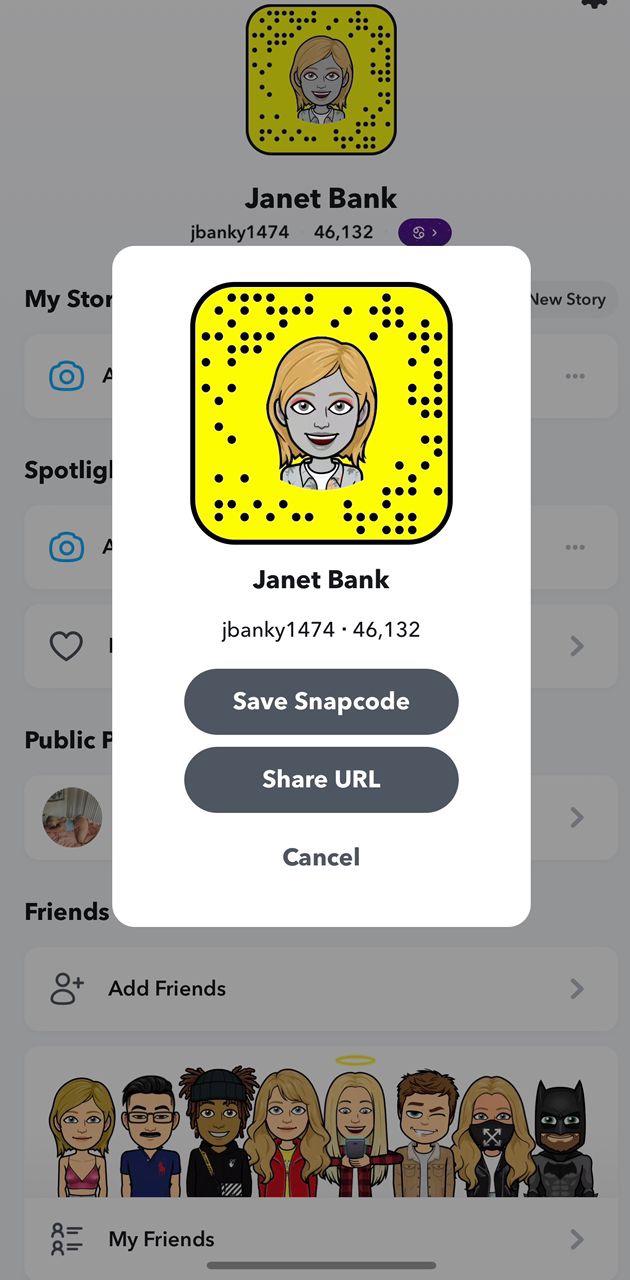Image resolution: width=630 pixels, height=1280 pixels.
Task: Cancel the Snapcode dialog
Action: tap(321, 857)
